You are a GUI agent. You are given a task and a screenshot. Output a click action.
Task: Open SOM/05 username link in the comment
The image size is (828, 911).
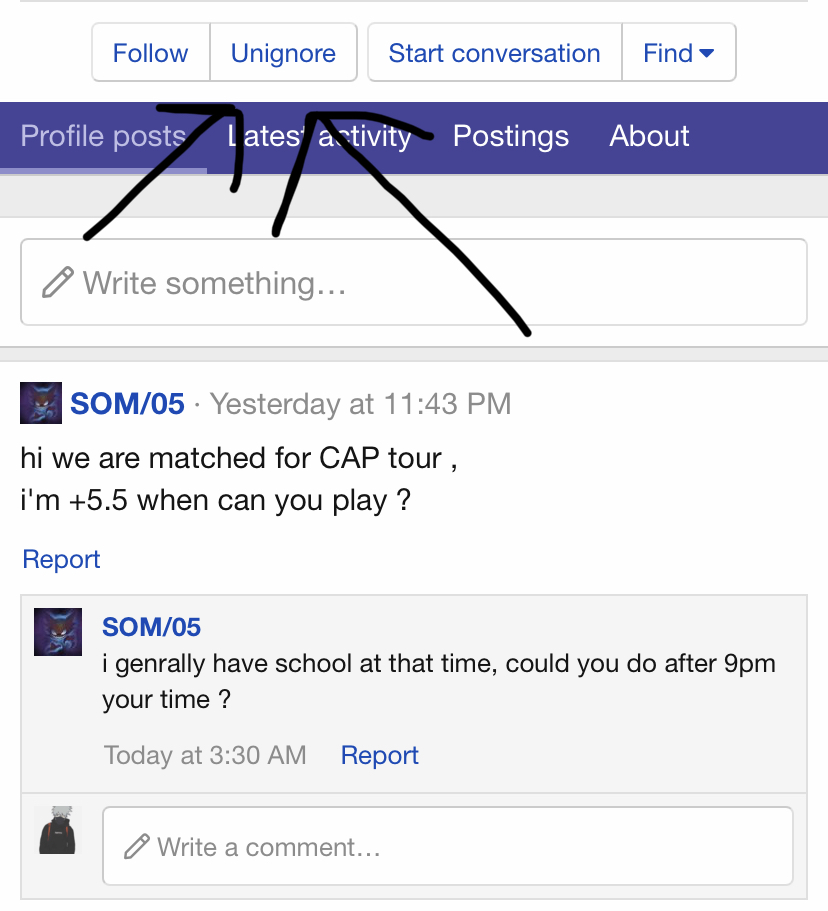coord(151,627)
